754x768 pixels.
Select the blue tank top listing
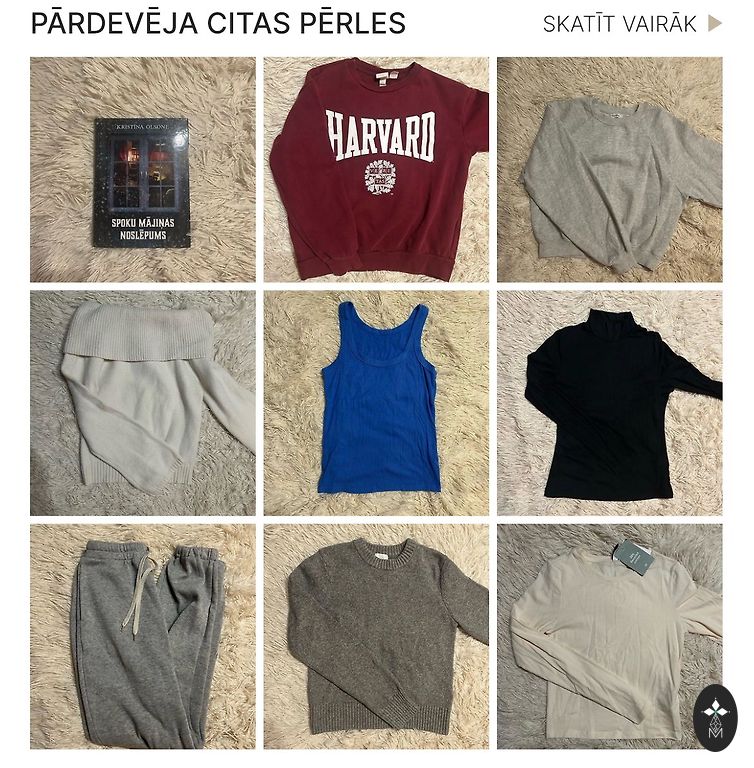coord(376,403)
